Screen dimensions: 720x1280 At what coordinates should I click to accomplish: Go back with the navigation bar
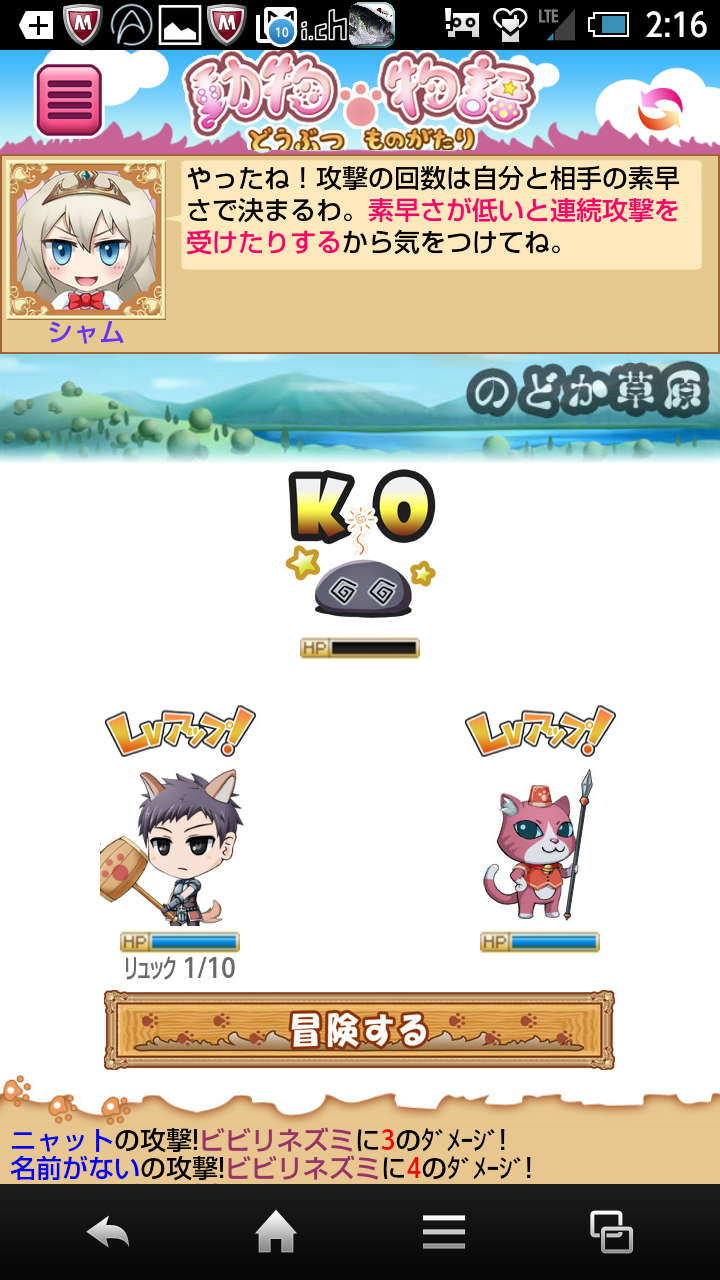[108, 1232]
